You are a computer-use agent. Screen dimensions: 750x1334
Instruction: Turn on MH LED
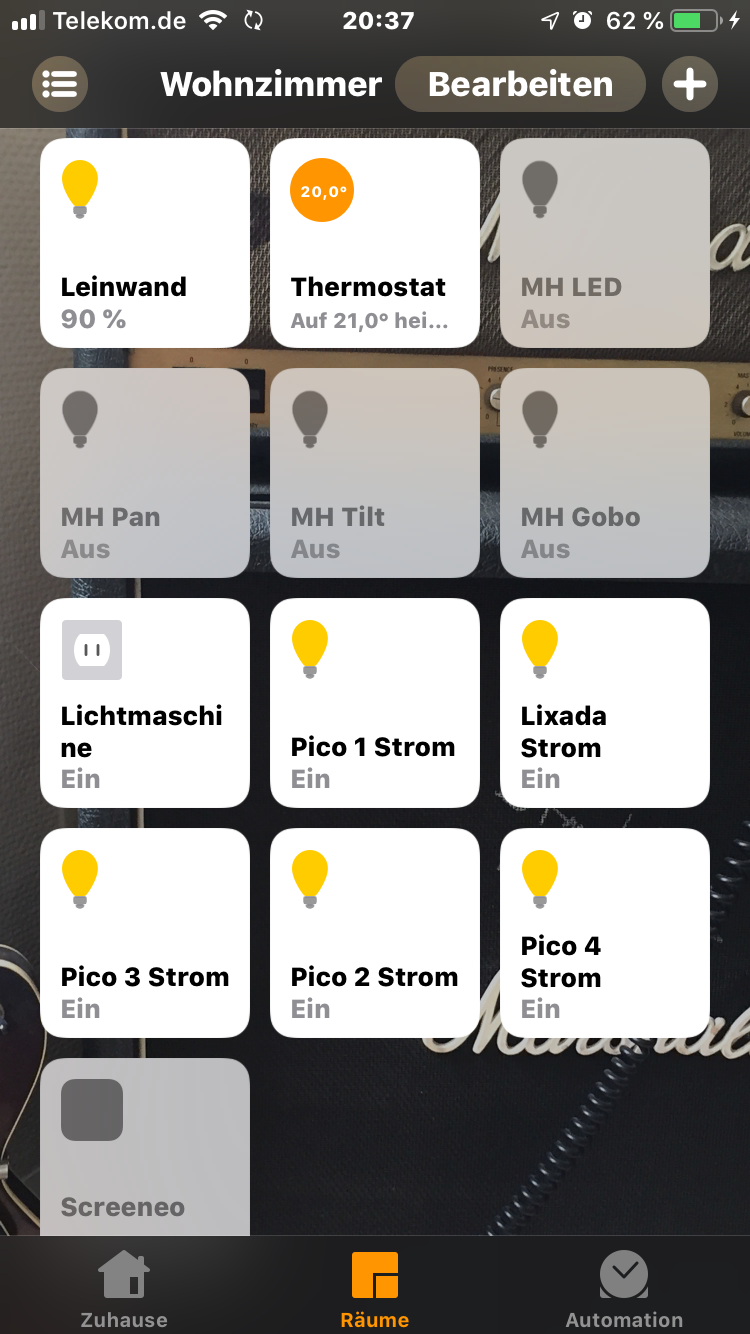(x=605, y=243)
